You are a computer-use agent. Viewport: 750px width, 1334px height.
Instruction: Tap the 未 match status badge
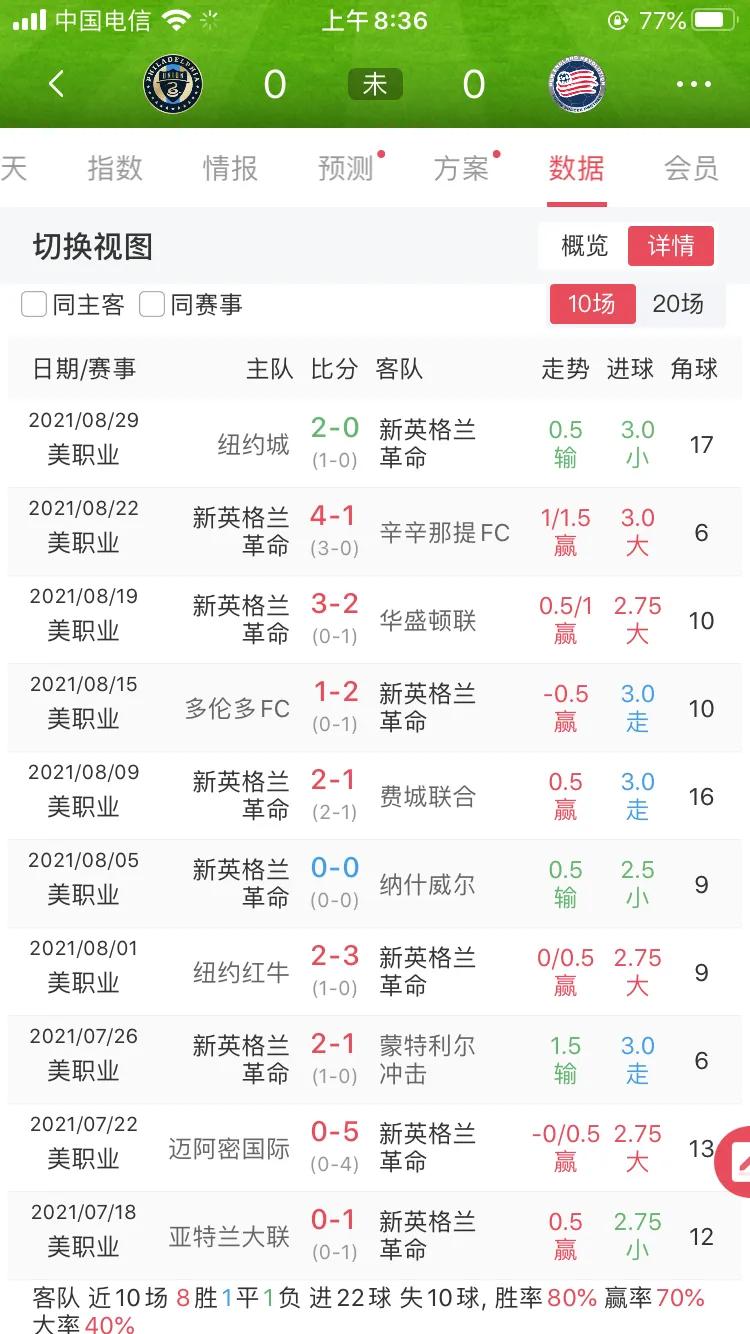click(374, 85)
